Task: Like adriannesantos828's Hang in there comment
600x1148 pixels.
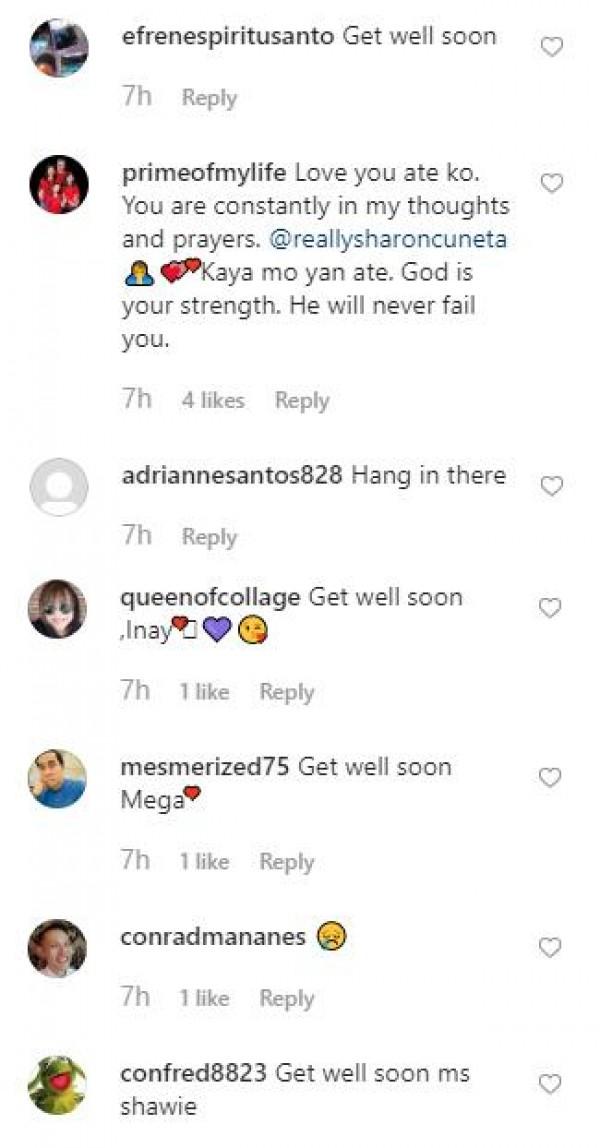Action: (551, 486)
